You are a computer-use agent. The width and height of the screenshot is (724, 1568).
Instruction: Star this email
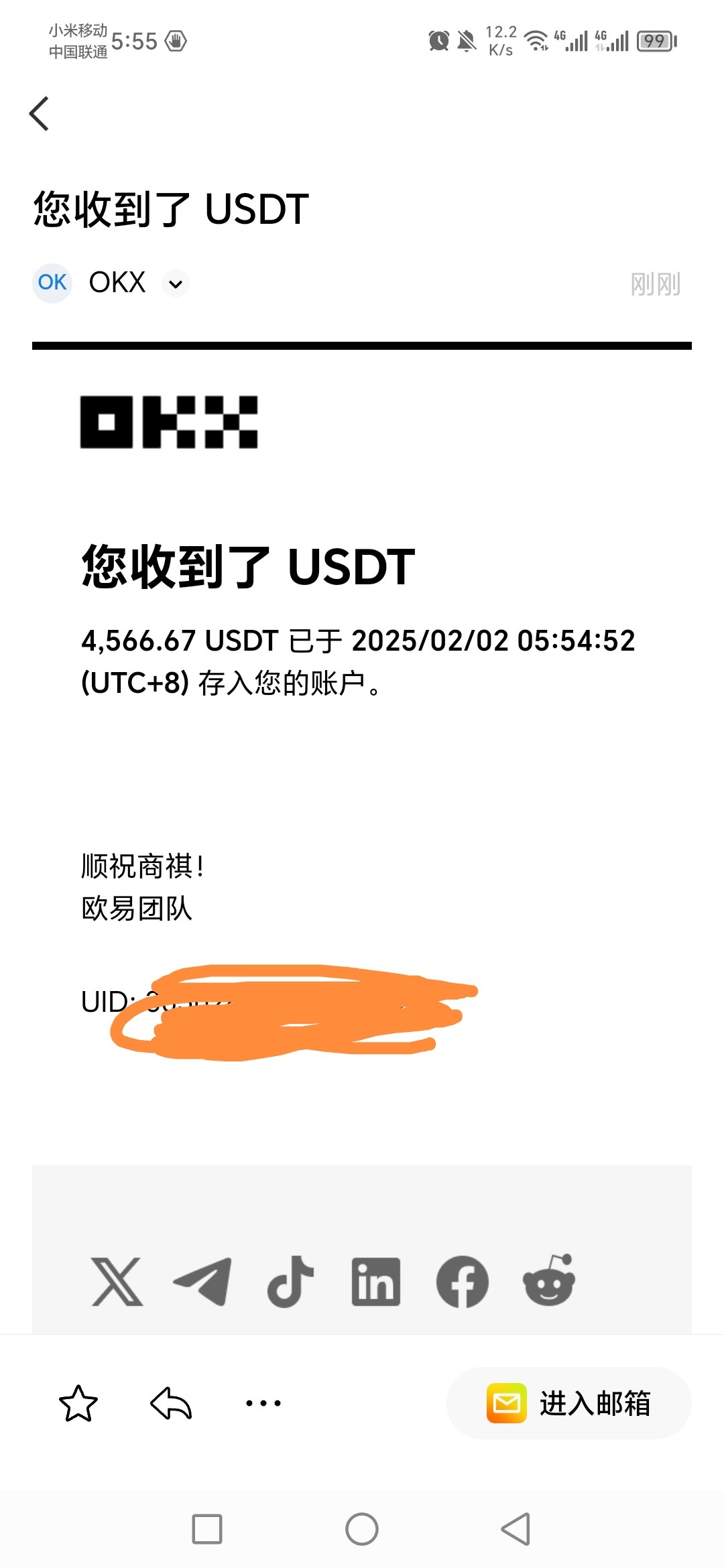click(x=78, y=1403)
